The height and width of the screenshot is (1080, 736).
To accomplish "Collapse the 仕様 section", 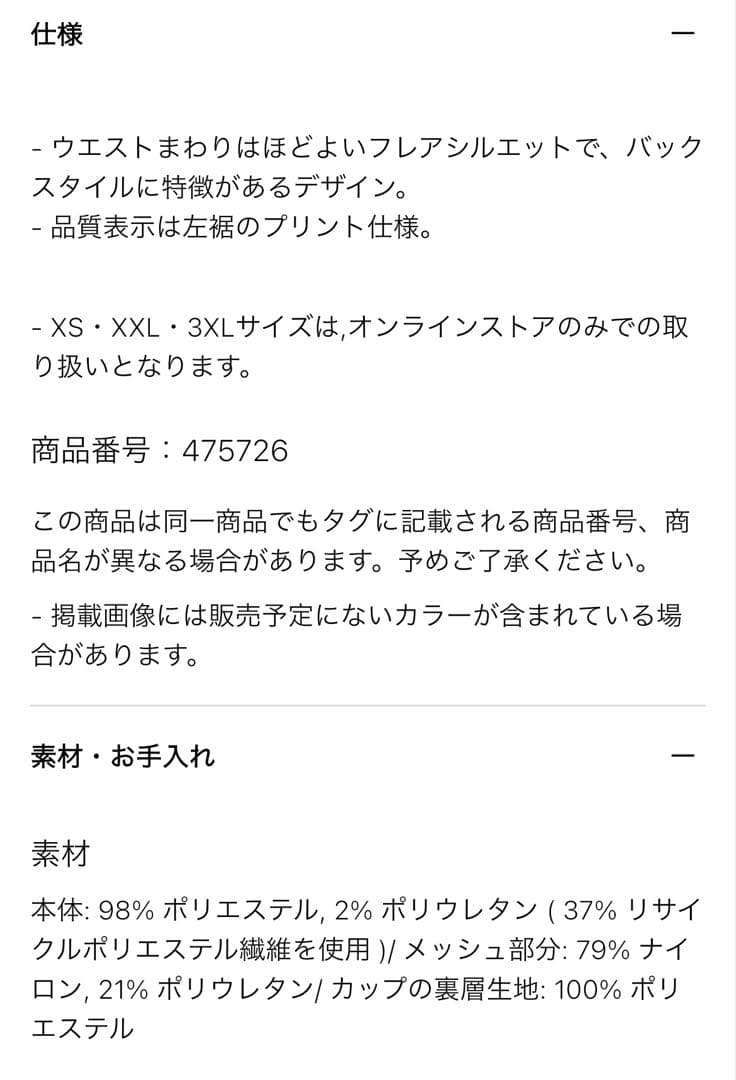I will (x=682, y=32).
